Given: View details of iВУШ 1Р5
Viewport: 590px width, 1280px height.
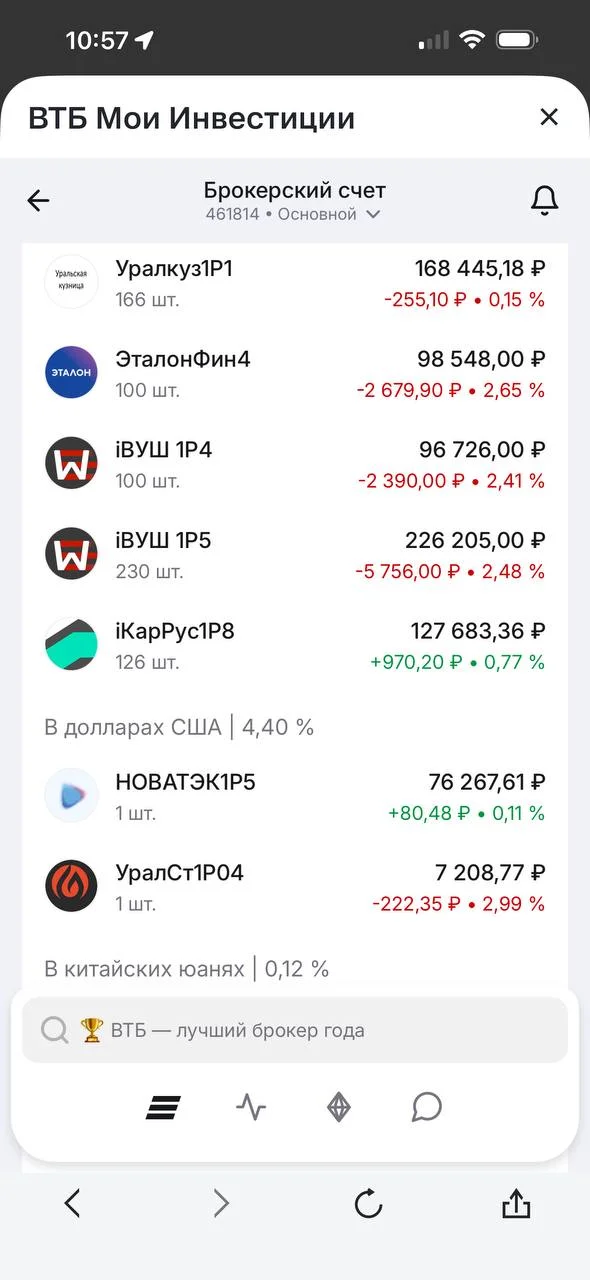Looking at the screenshot, I should click(x=295, y=556).
